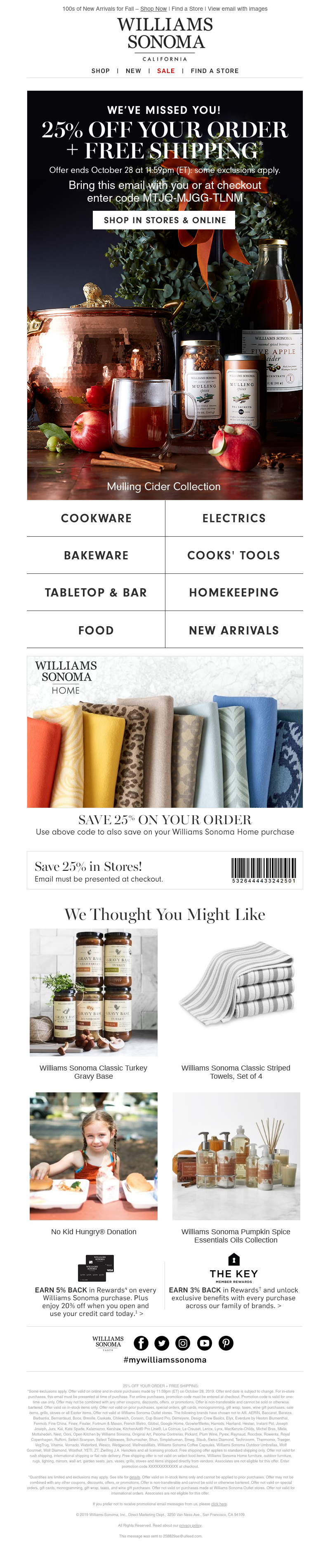View Pumpkin Spice Essentials Oils Collection
330x1568 pixels.
tap(236, 1156)
